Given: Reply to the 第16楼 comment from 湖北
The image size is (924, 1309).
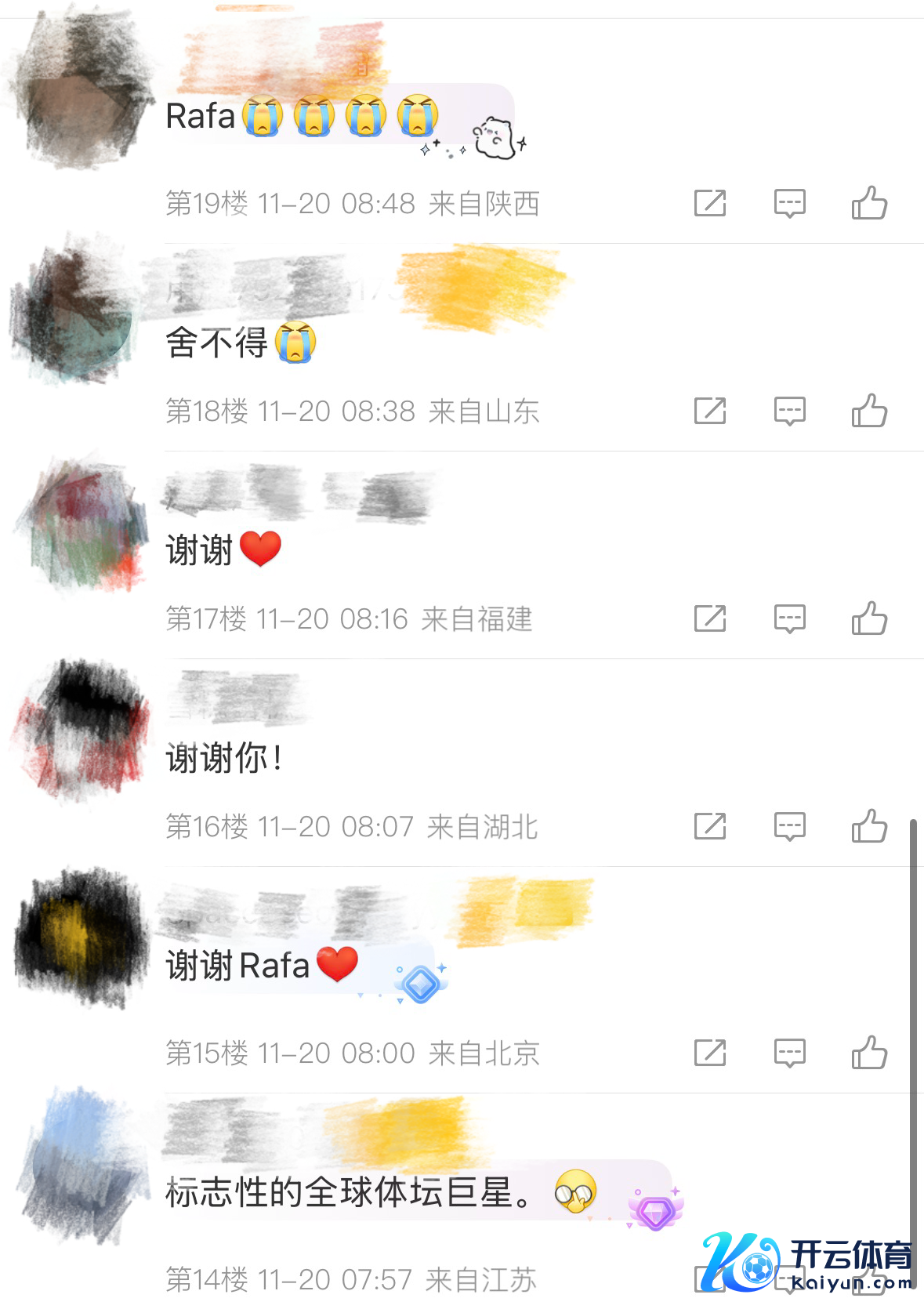Looking at the screenshot, I should (x=789, y=826).
